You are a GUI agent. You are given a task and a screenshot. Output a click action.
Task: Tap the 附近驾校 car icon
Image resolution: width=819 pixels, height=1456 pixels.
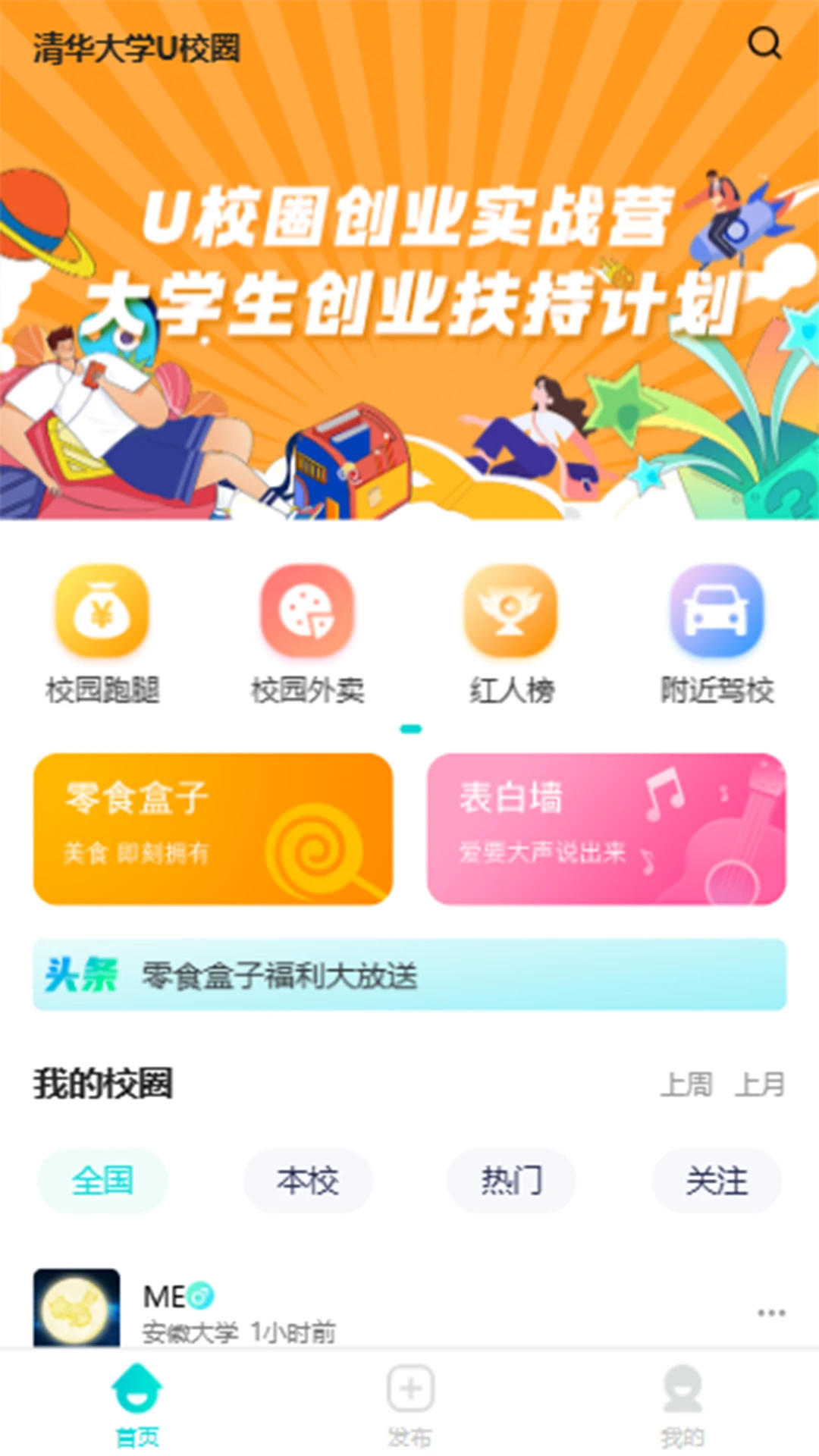pos(715,614)
